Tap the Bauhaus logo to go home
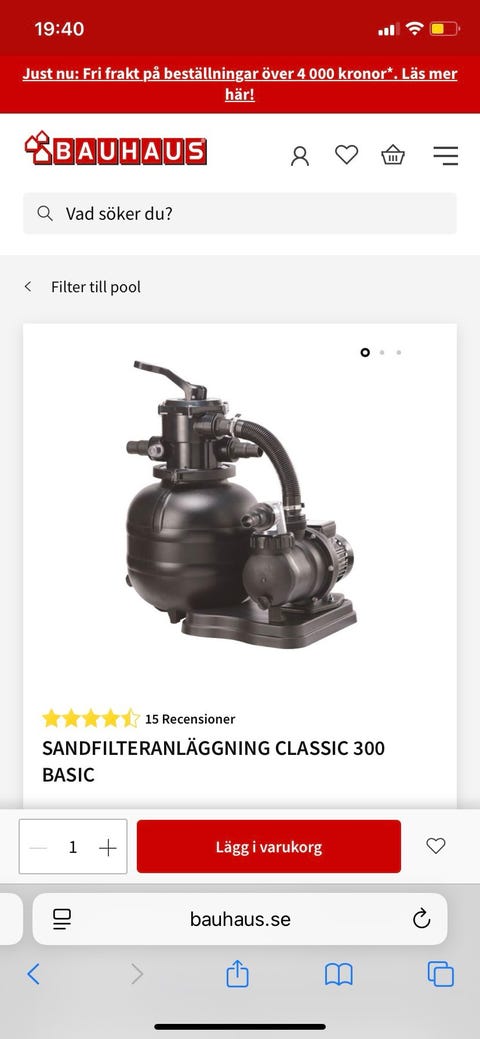 (x=116, y=149)
